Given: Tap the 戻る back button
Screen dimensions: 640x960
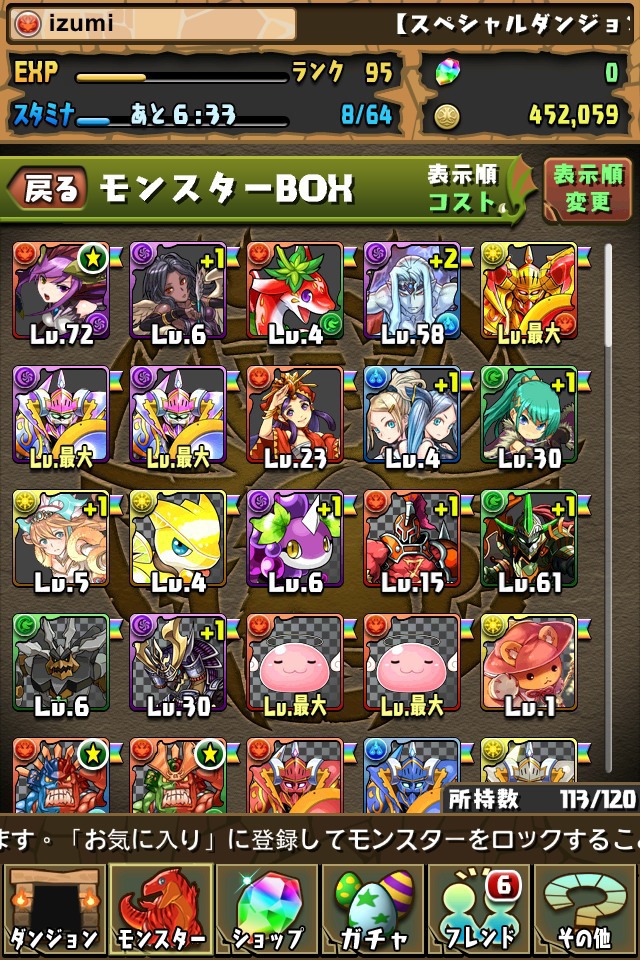Looking at the screenshot, I should pyautogui.click(x=48, y=189).
